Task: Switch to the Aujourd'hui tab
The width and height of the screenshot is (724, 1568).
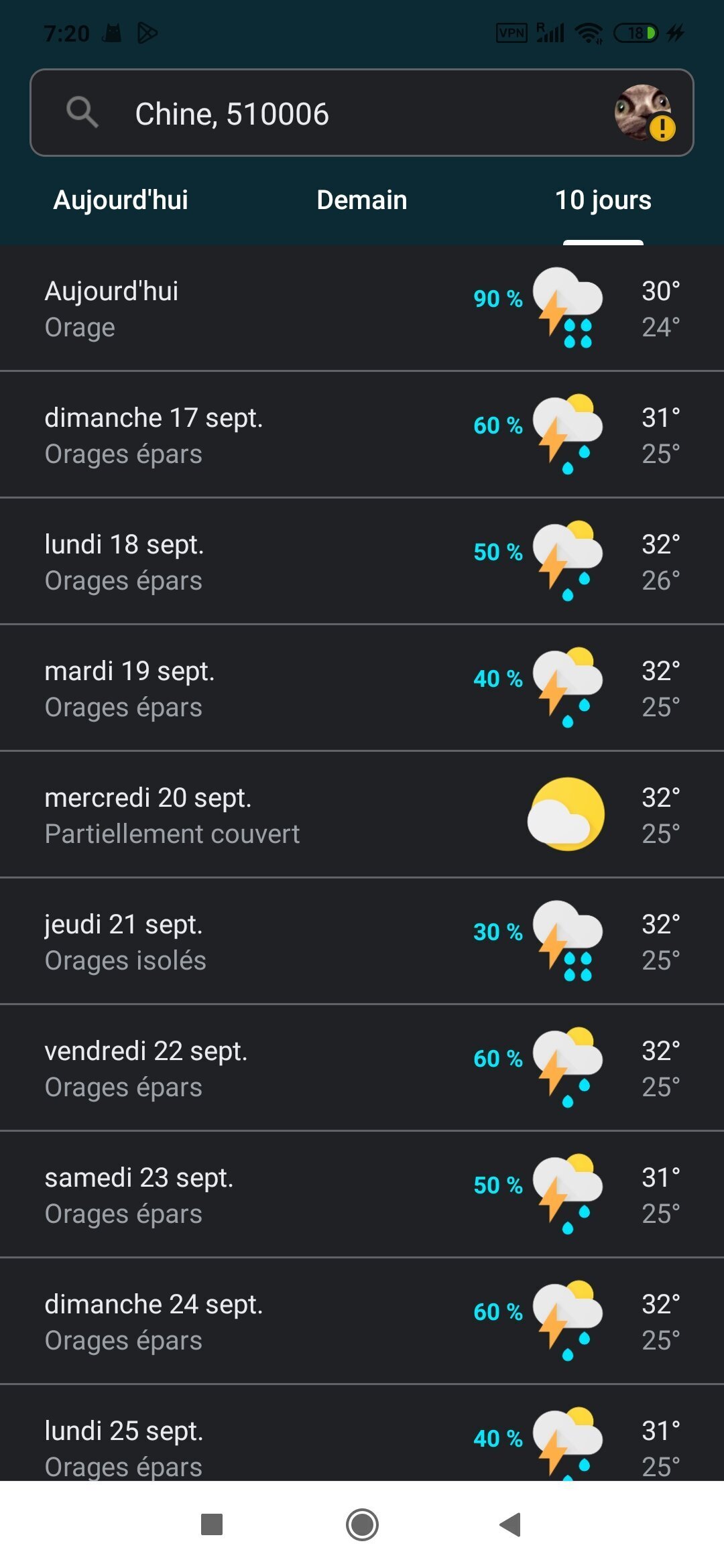Action: [121, 200]
